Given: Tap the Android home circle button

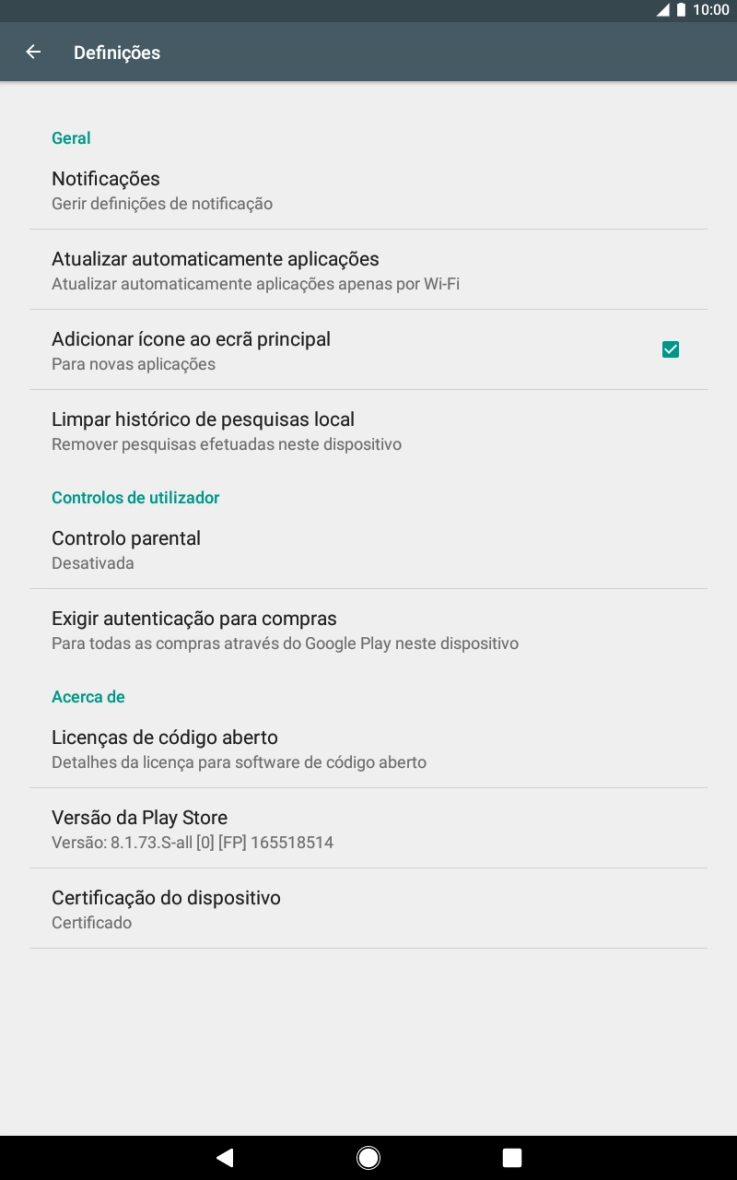Looking at the screenshot, I should (368, 1156).
